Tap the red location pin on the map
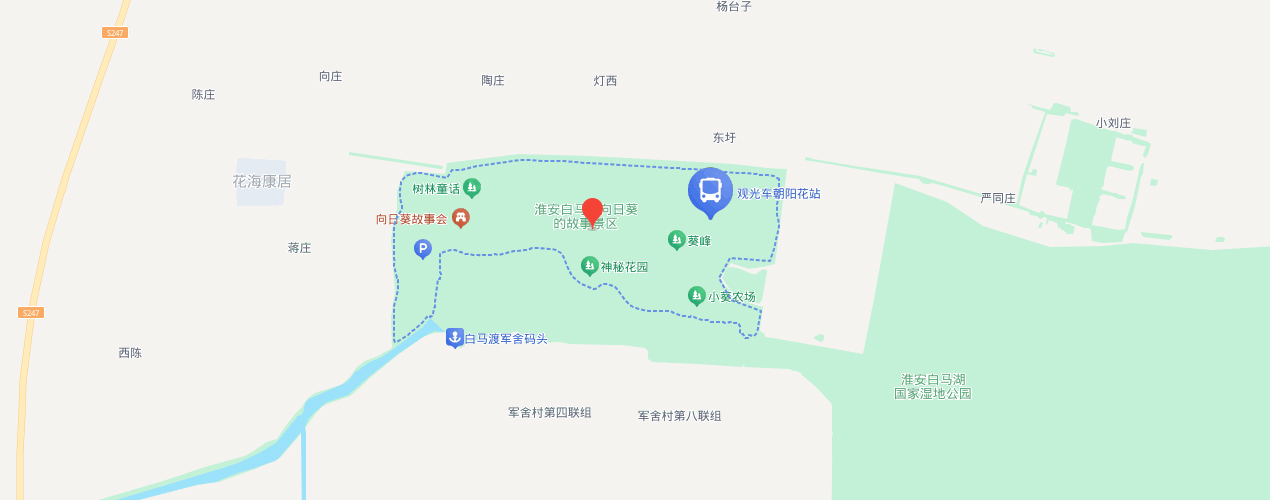The height and width of the screenshot is (500, 1270). tap(592, 212)
